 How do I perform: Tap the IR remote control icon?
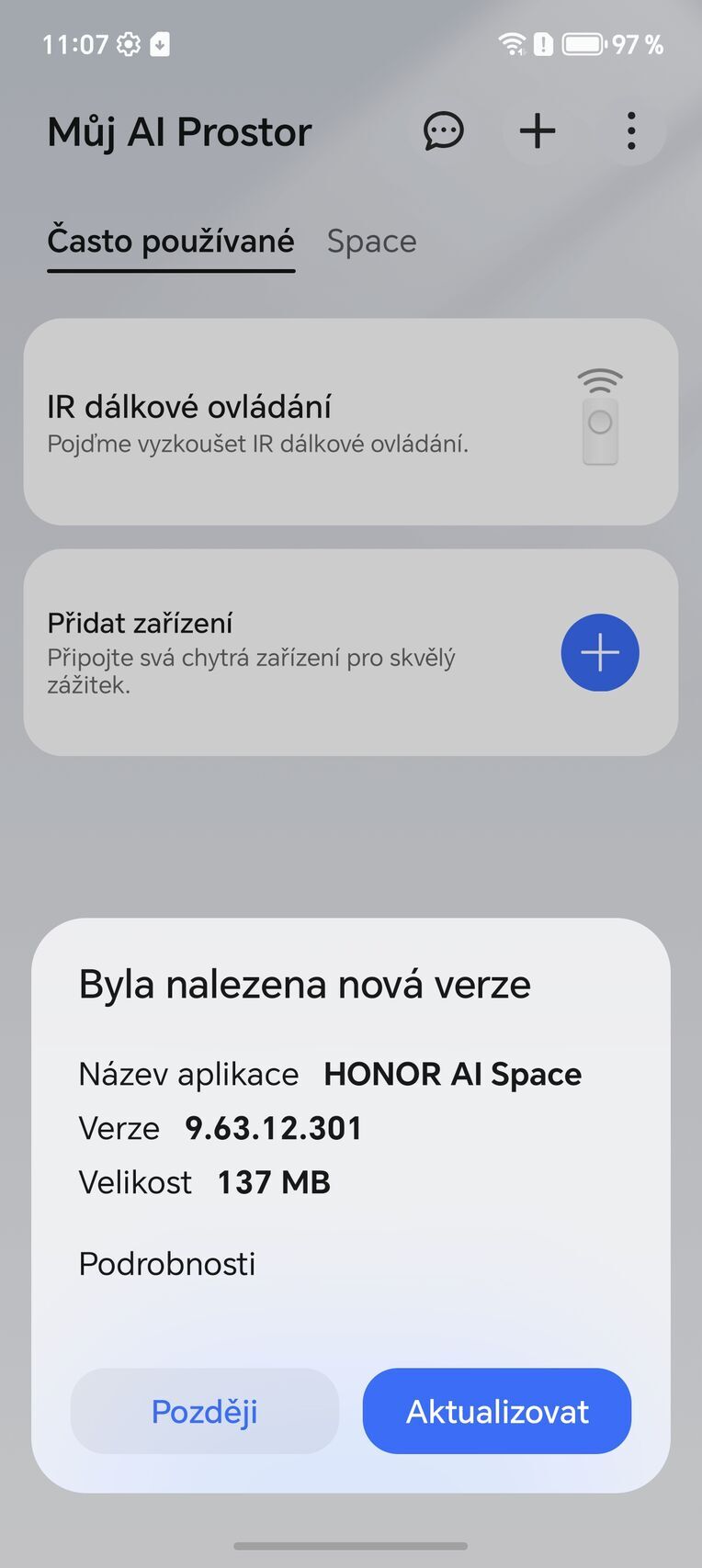pos(600,418)
